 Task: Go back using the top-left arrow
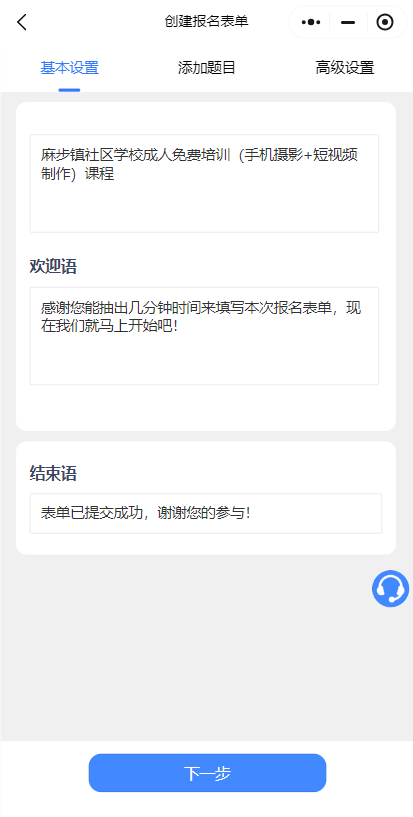pyautogui.click(x=21, y=22)
